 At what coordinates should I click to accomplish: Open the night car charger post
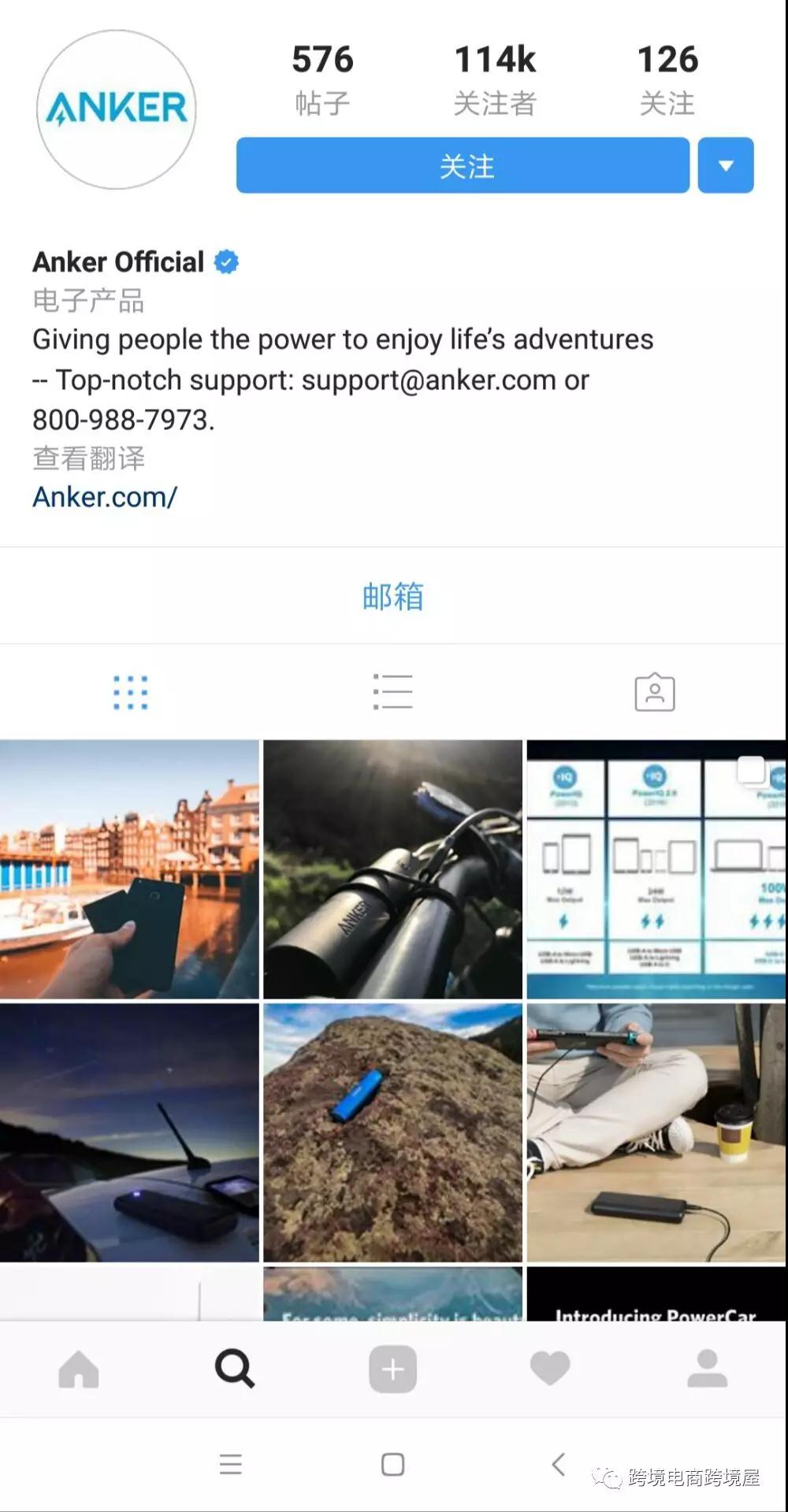129,1132
